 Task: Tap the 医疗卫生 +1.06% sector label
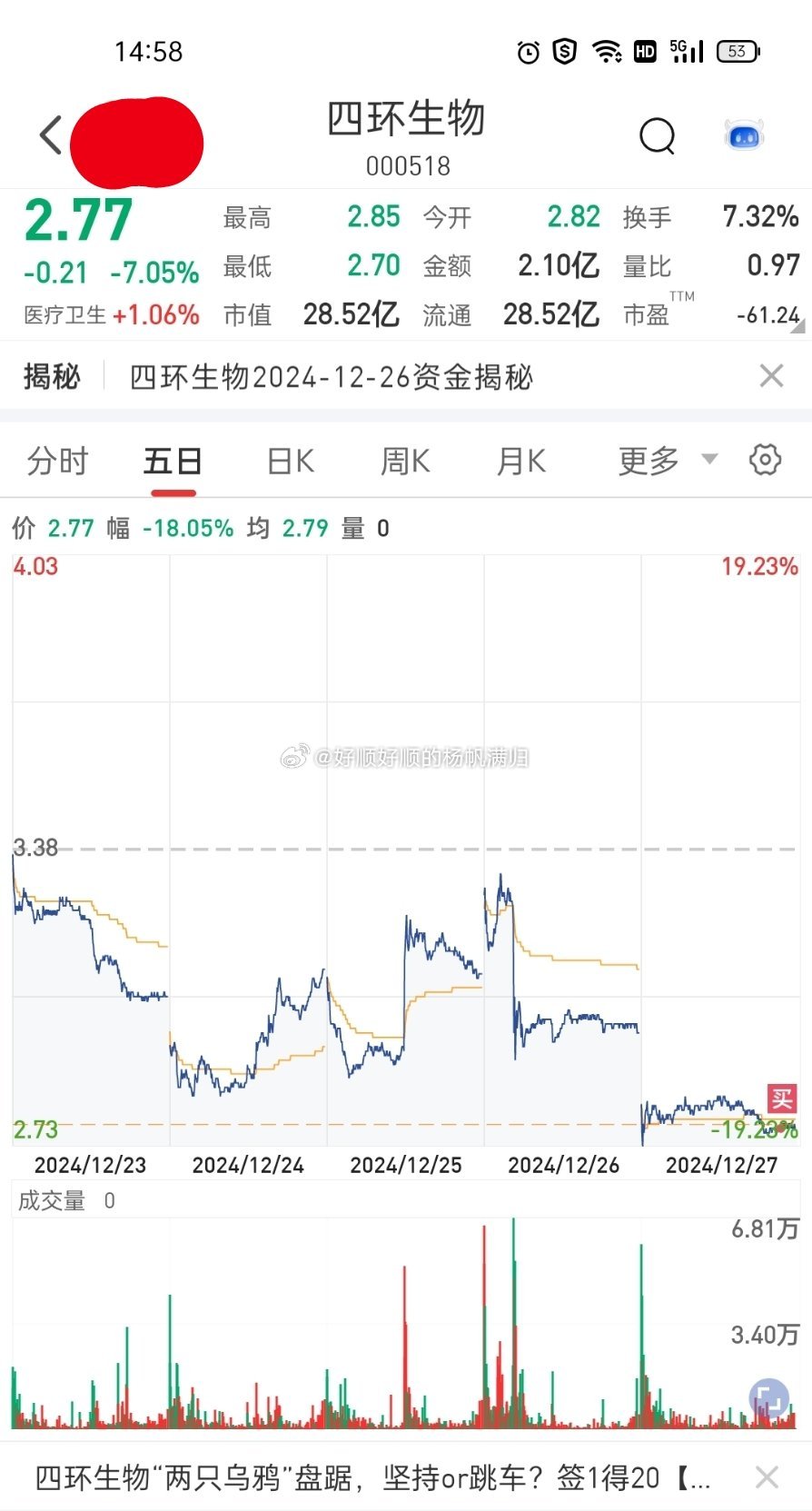click(111, 313)
